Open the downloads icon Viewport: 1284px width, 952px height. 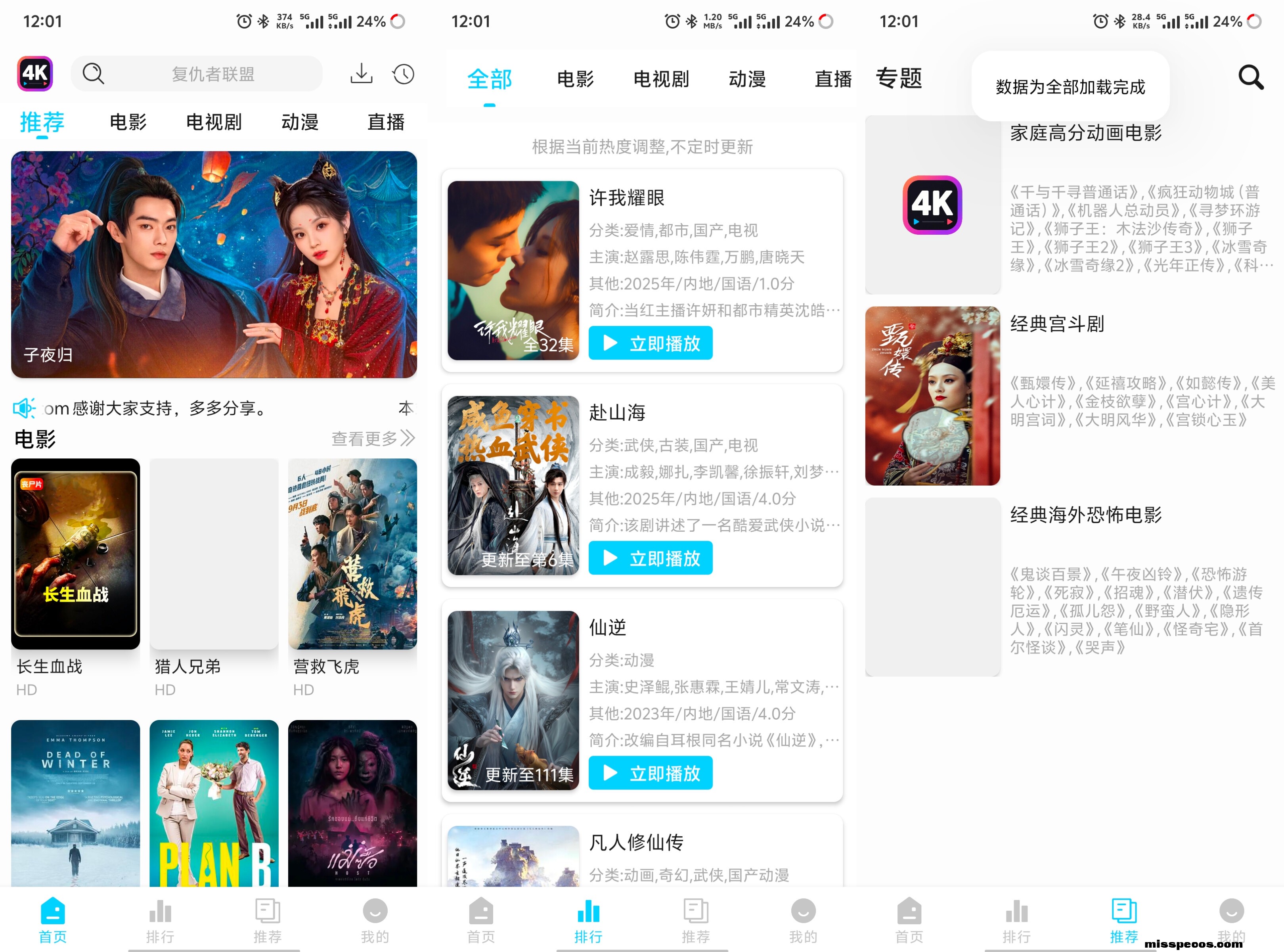click(361, 74)
